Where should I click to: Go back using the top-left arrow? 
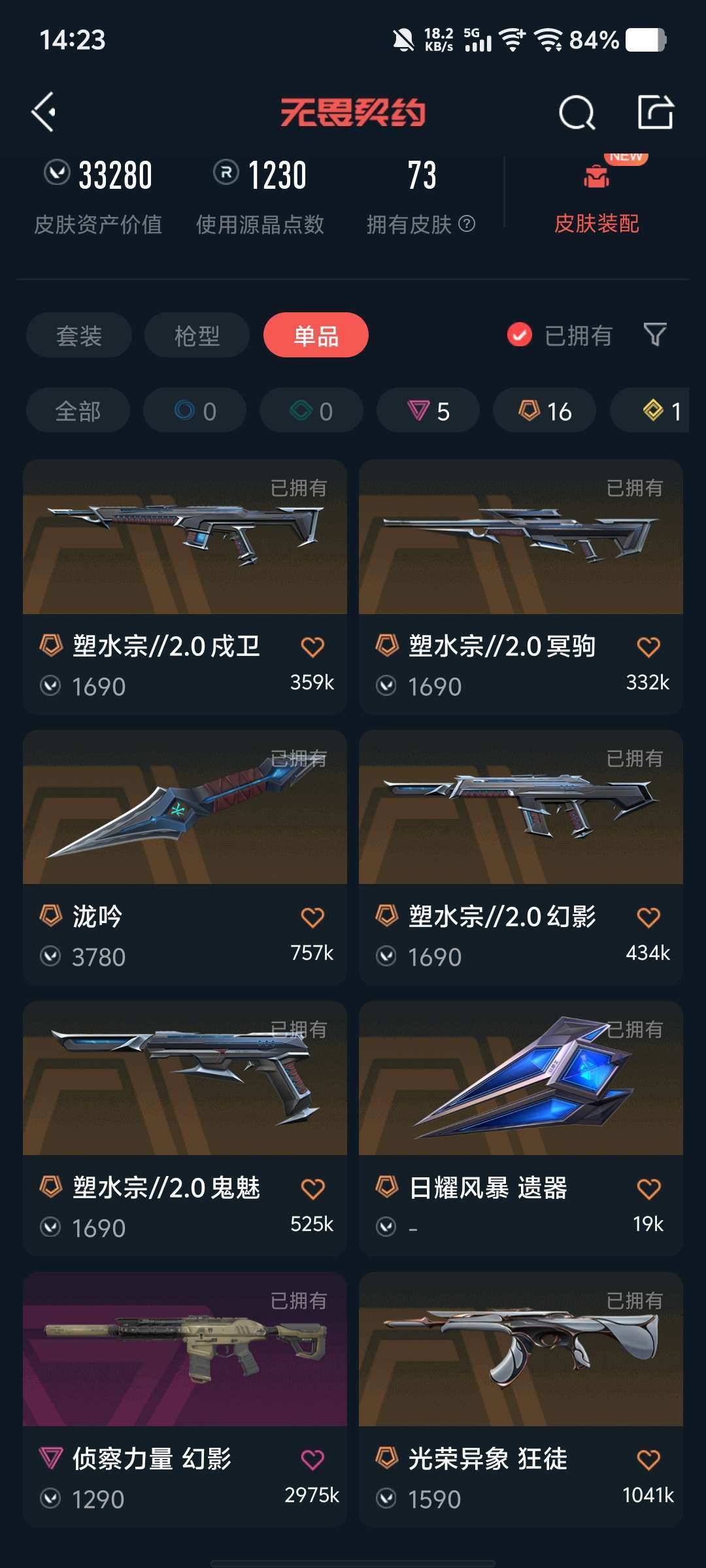(44, 112)
